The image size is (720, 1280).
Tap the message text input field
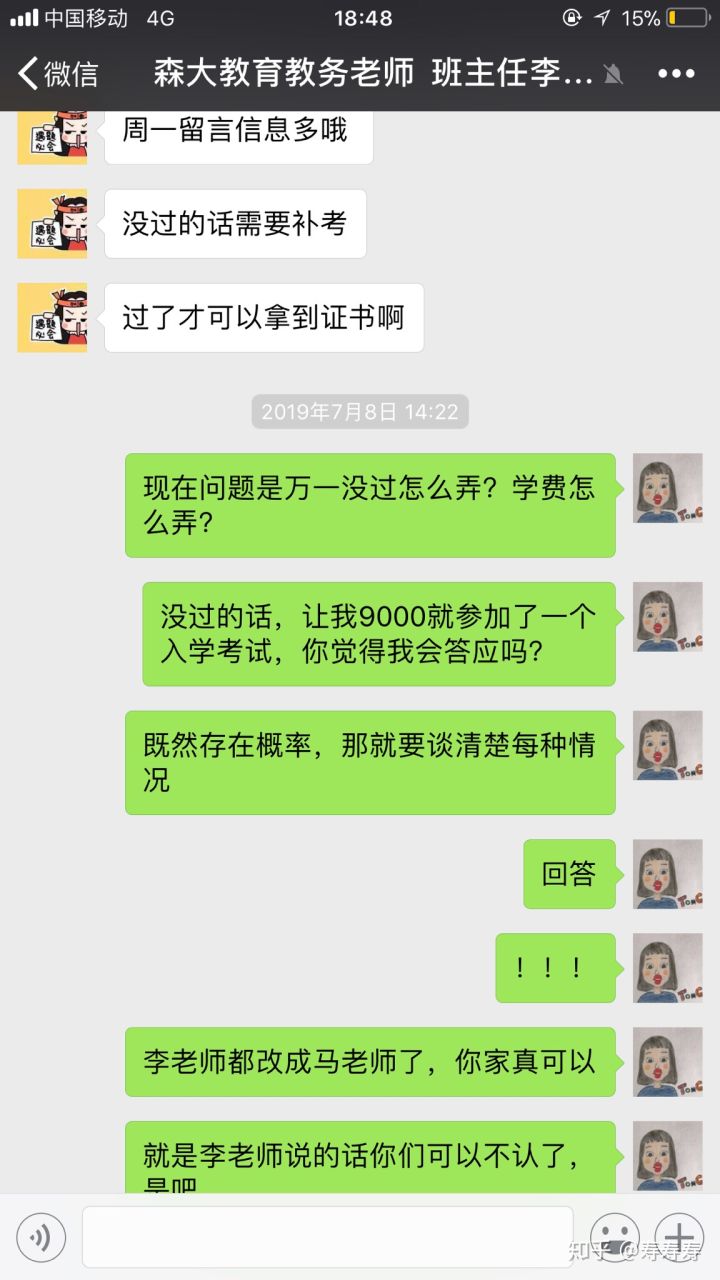click(x=328, y=1238)
